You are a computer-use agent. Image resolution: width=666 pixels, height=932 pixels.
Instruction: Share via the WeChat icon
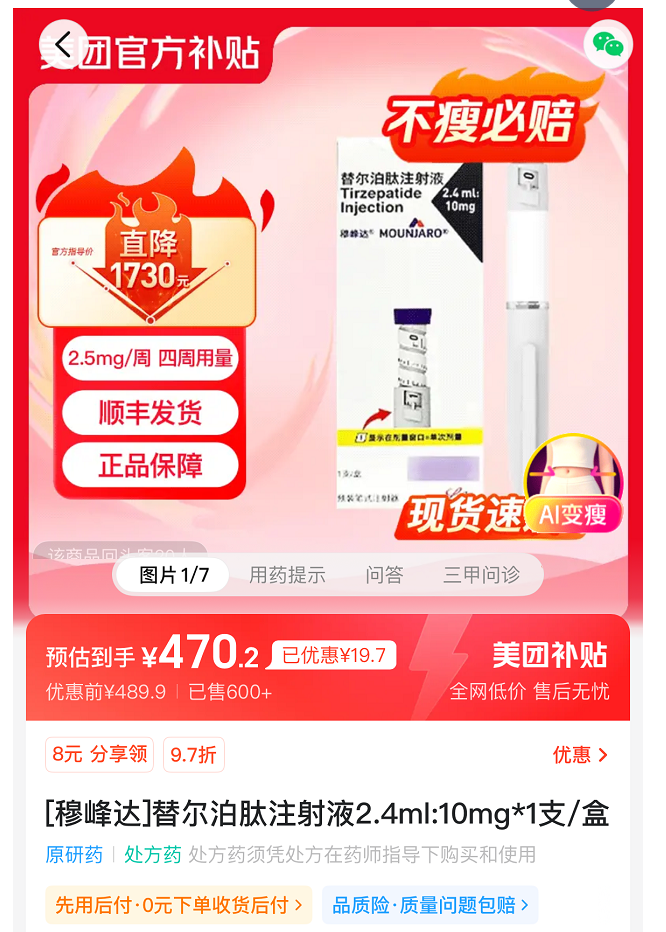coord(608,44)
